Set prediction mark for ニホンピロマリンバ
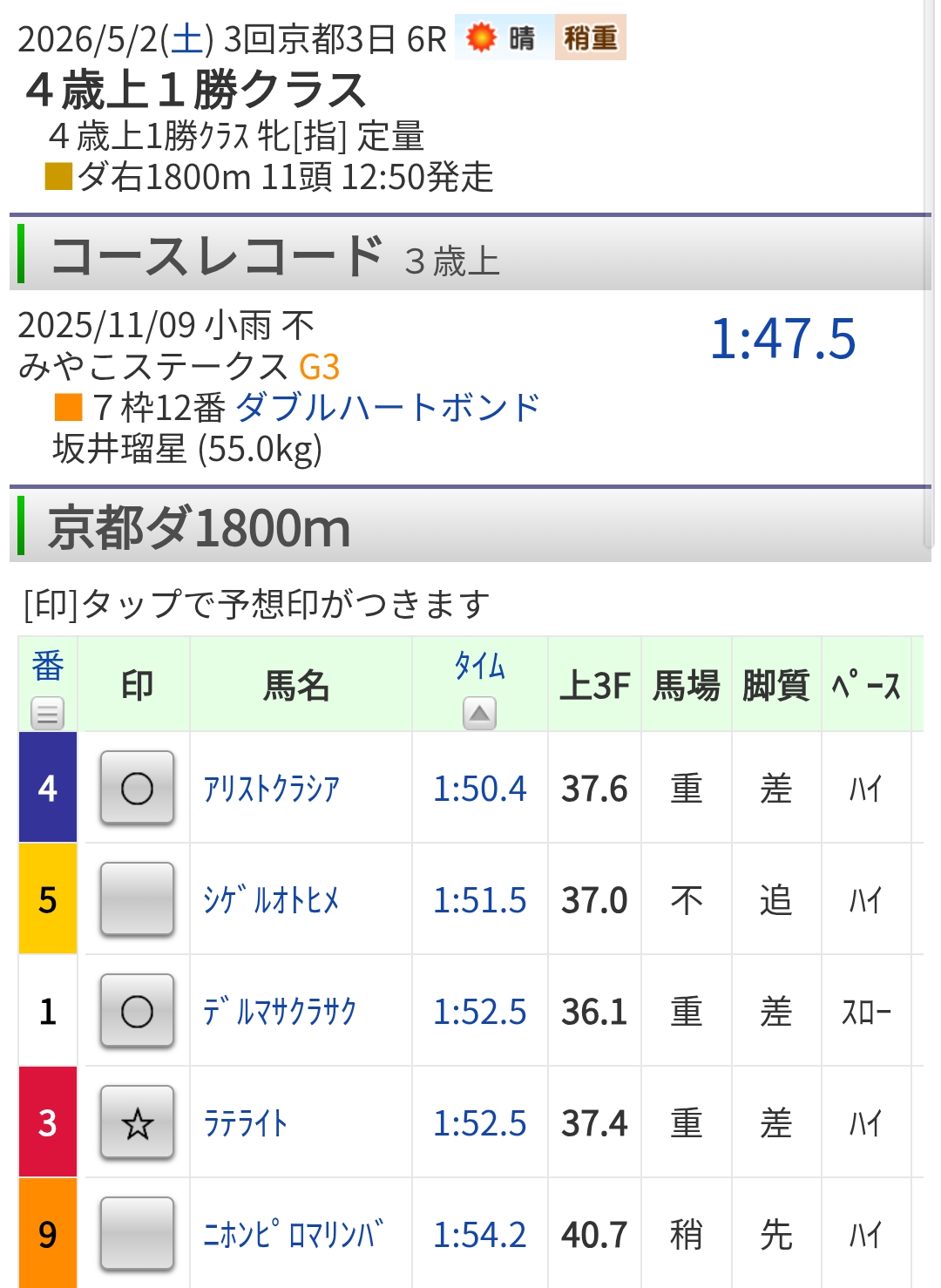Screen dimensions: 941x1288 (x=137, y=1234)
